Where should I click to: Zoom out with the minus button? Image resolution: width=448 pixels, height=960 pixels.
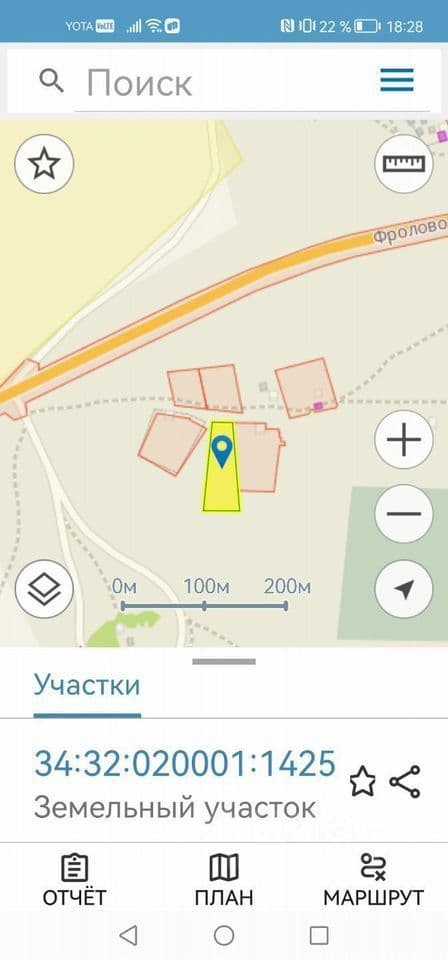[x=403, y=514]
